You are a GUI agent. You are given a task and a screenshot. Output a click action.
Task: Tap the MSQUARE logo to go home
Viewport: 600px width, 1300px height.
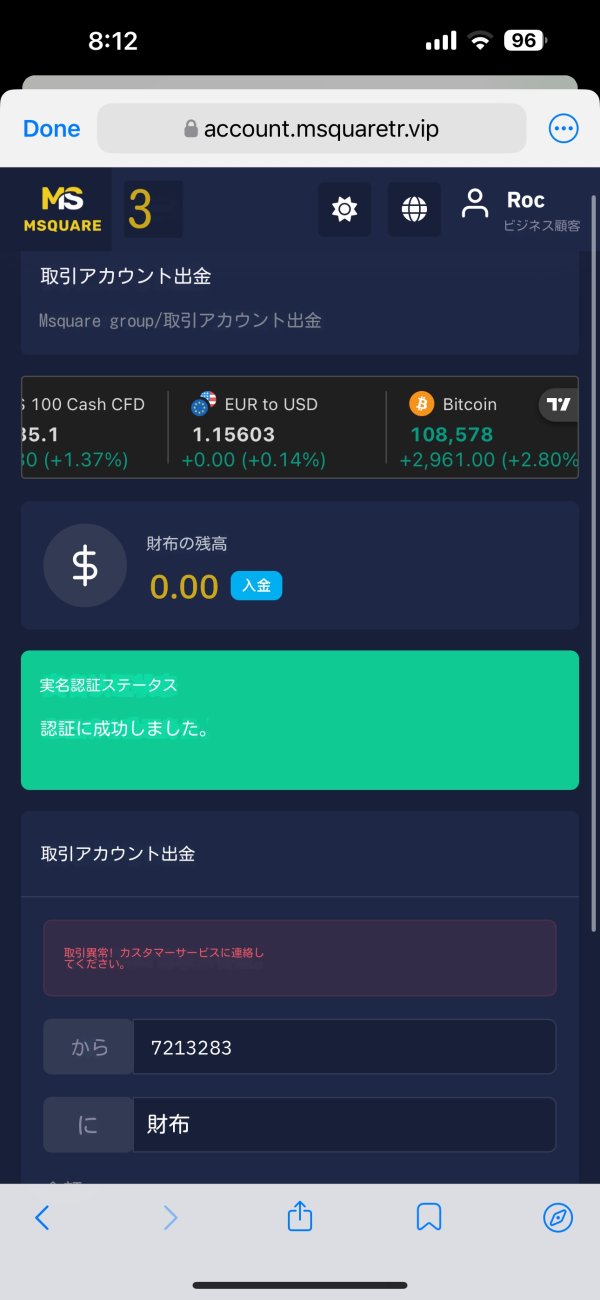[62, 209]
